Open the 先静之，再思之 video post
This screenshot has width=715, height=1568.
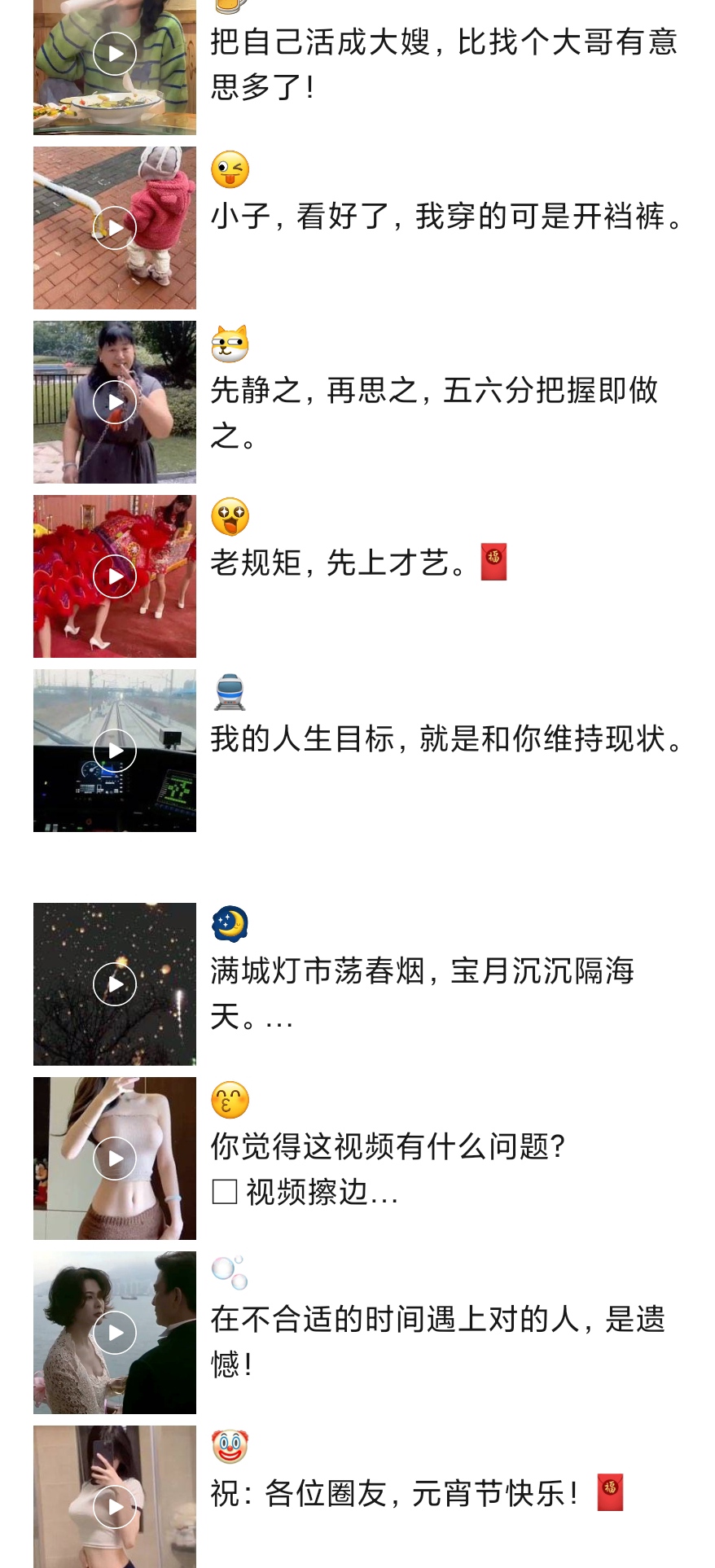(x=115, y=402)
